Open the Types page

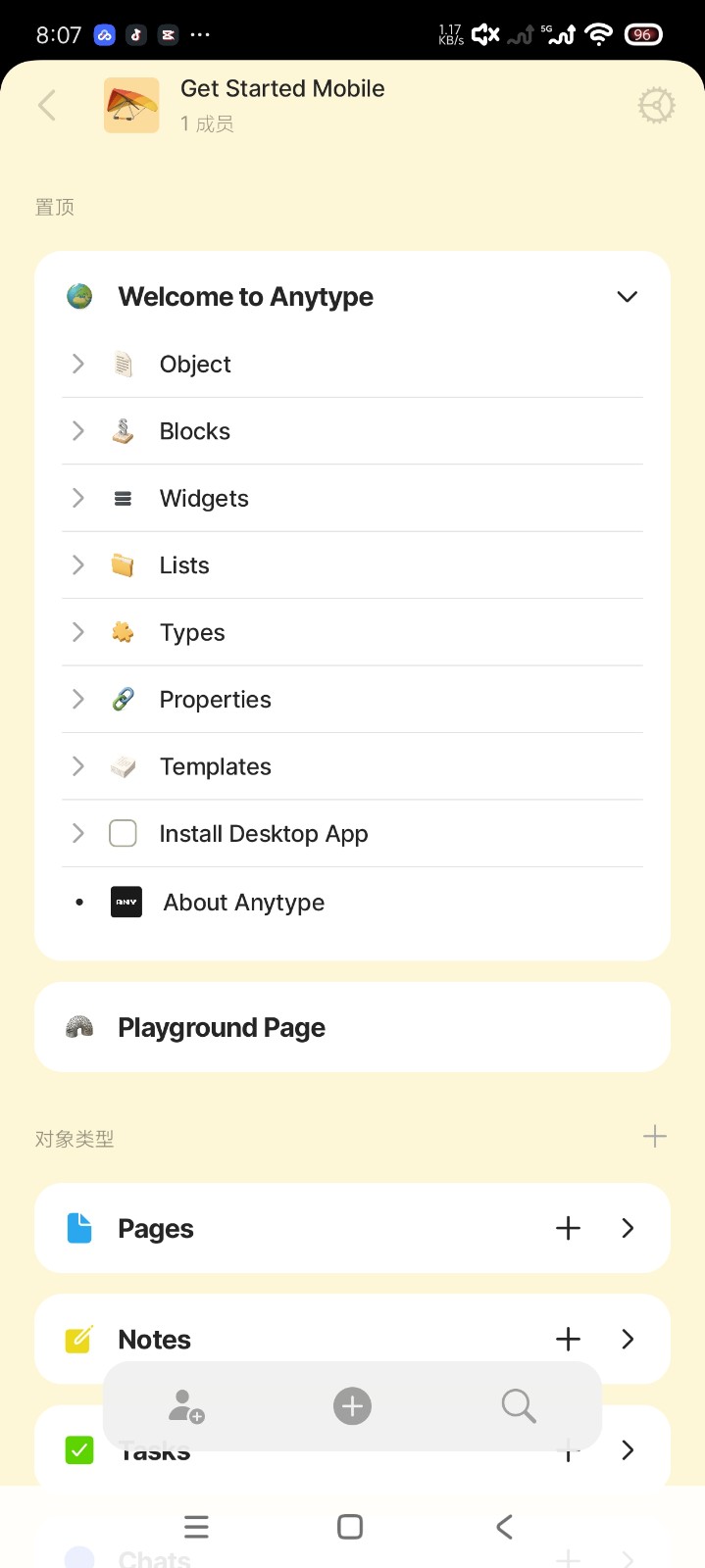192,633
